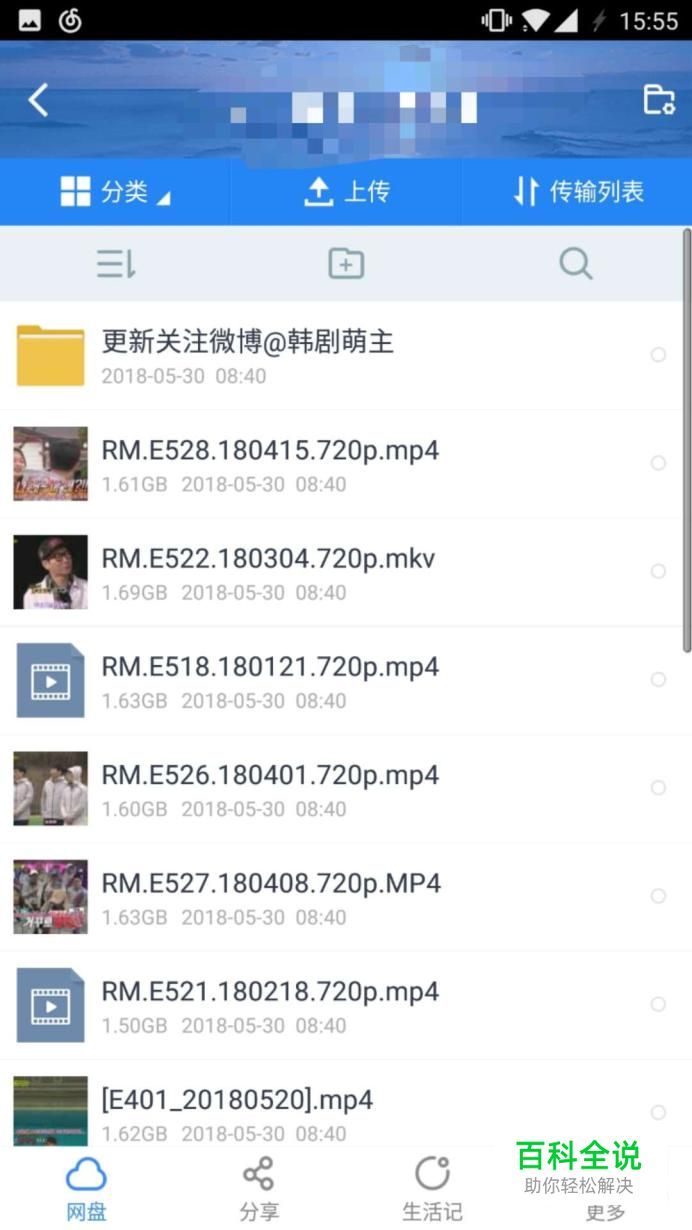The image size is (692, 1230).
Task: Play RM.E522.180304.720p.mkv
Action: (x=346, y=572)
